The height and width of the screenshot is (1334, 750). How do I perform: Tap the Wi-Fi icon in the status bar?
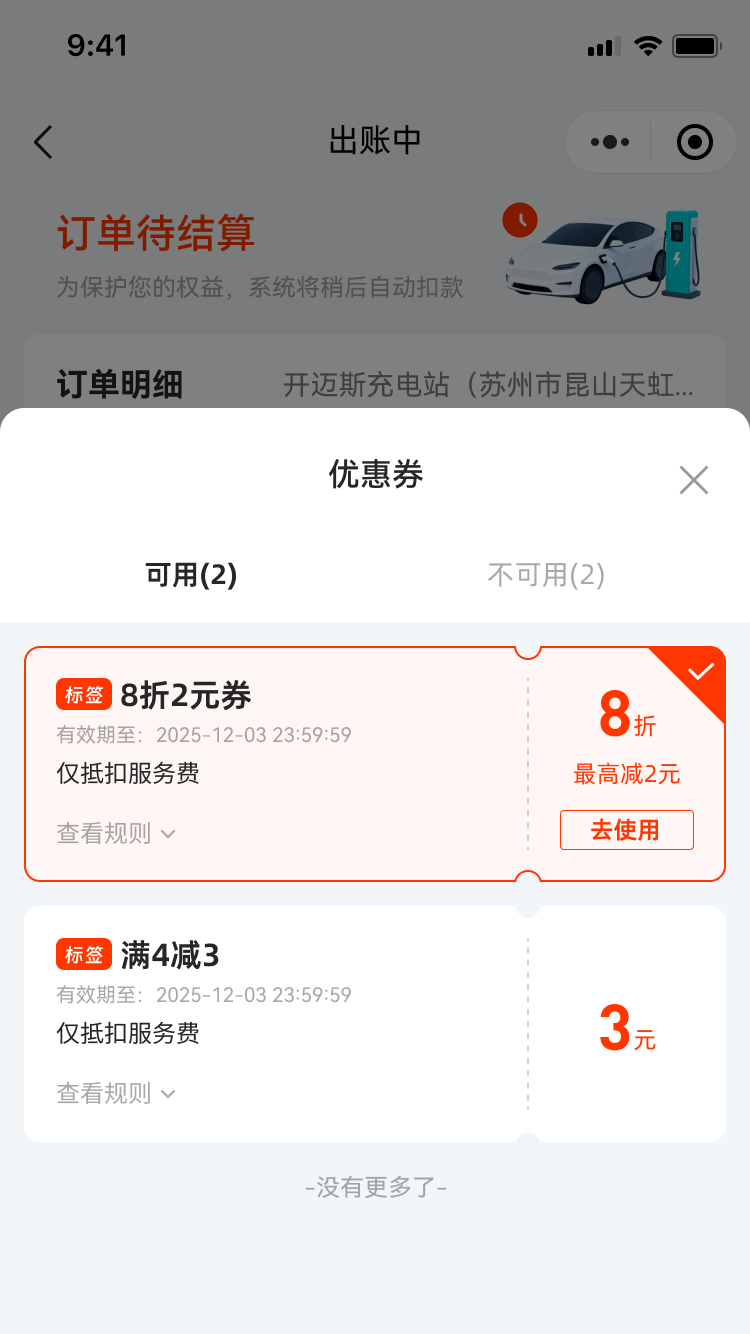(x=647, y=45)
